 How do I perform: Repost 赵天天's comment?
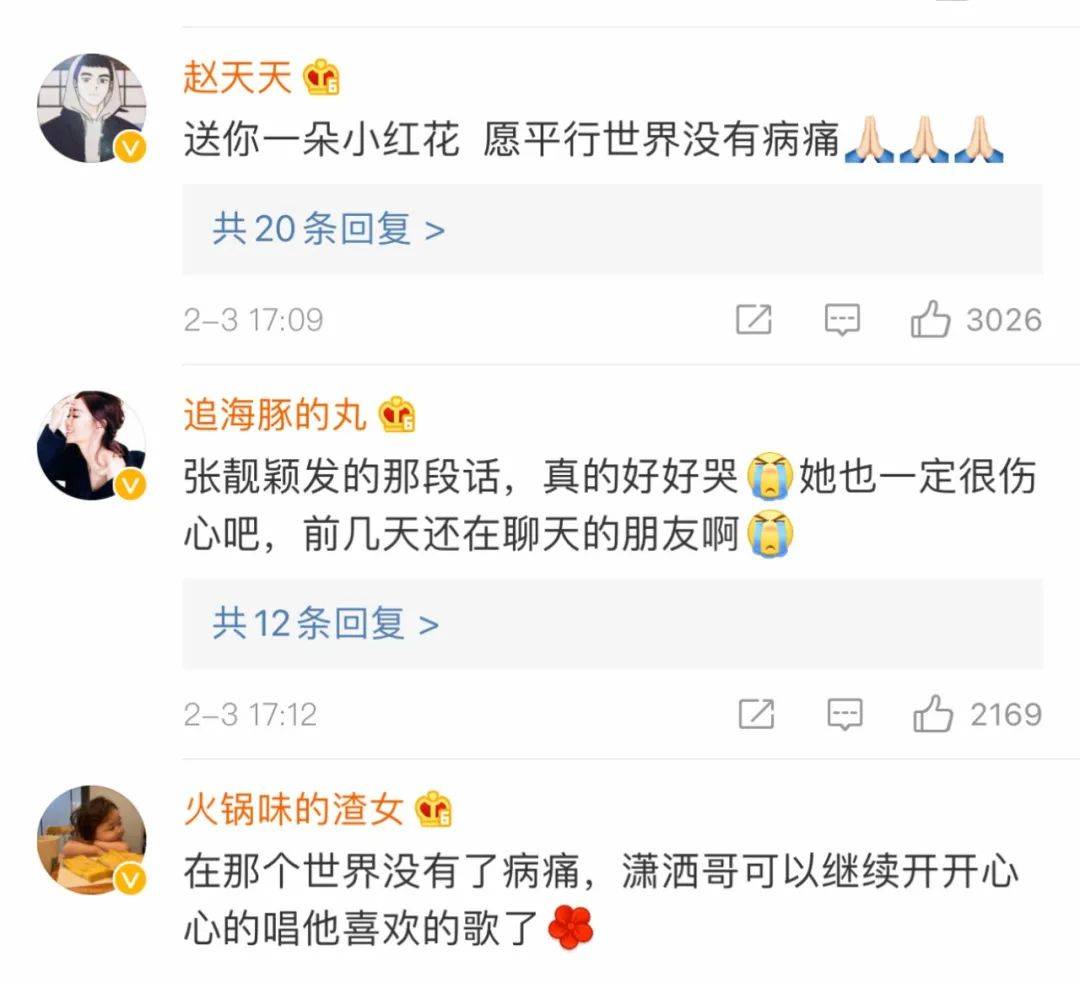pos(754,320)
